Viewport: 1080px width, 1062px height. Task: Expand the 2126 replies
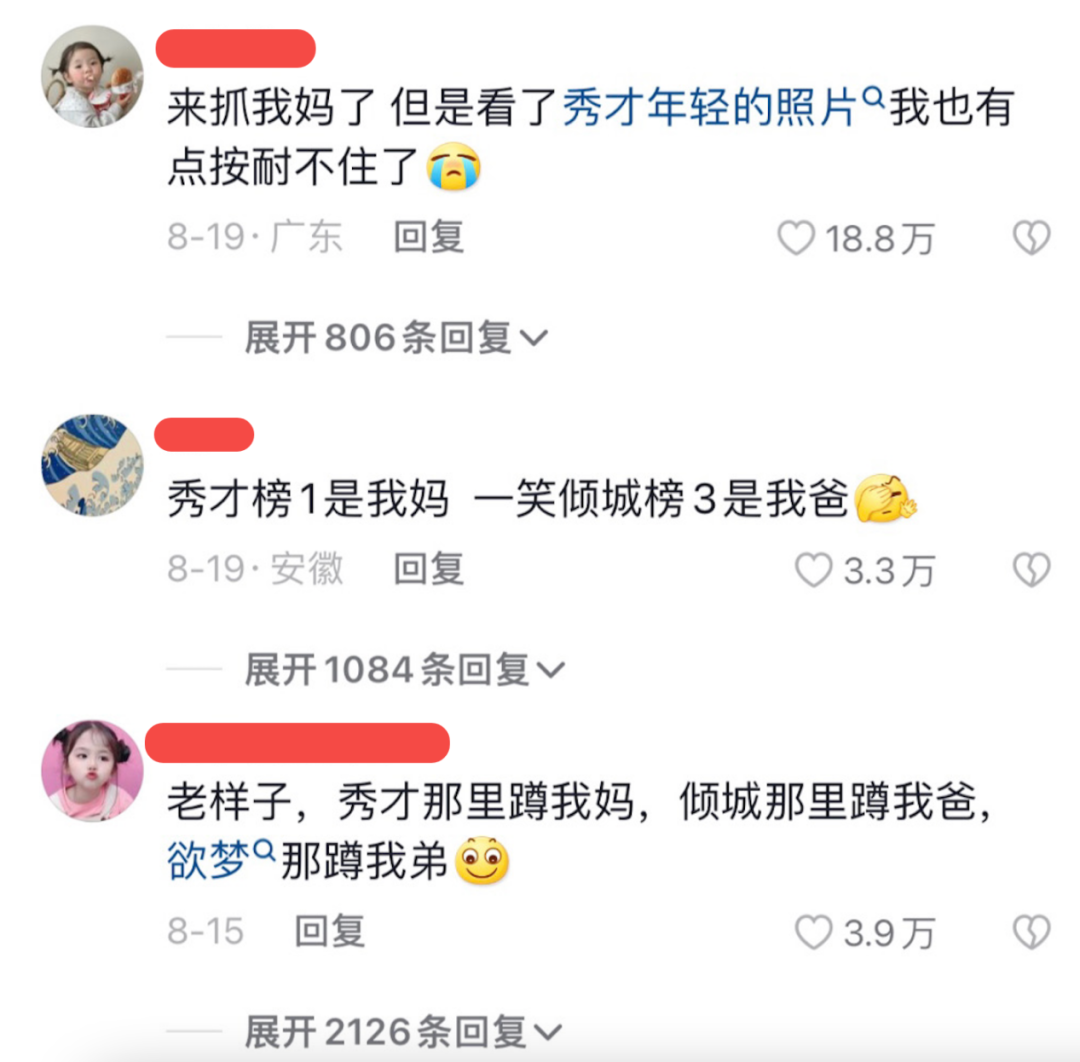(x=404, y=1030)
